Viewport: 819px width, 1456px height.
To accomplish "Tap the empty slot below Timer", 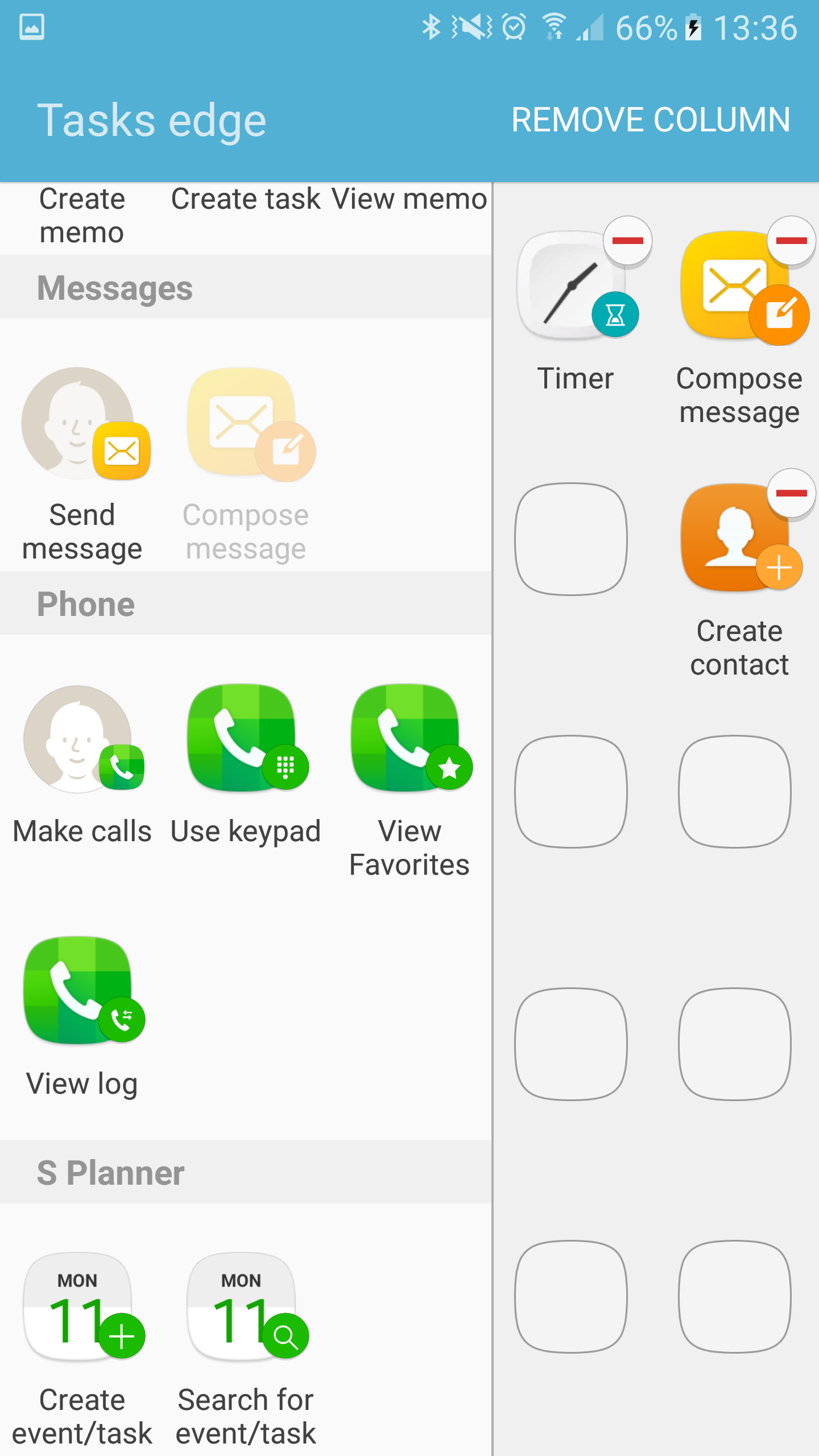I will coord(571,539).
